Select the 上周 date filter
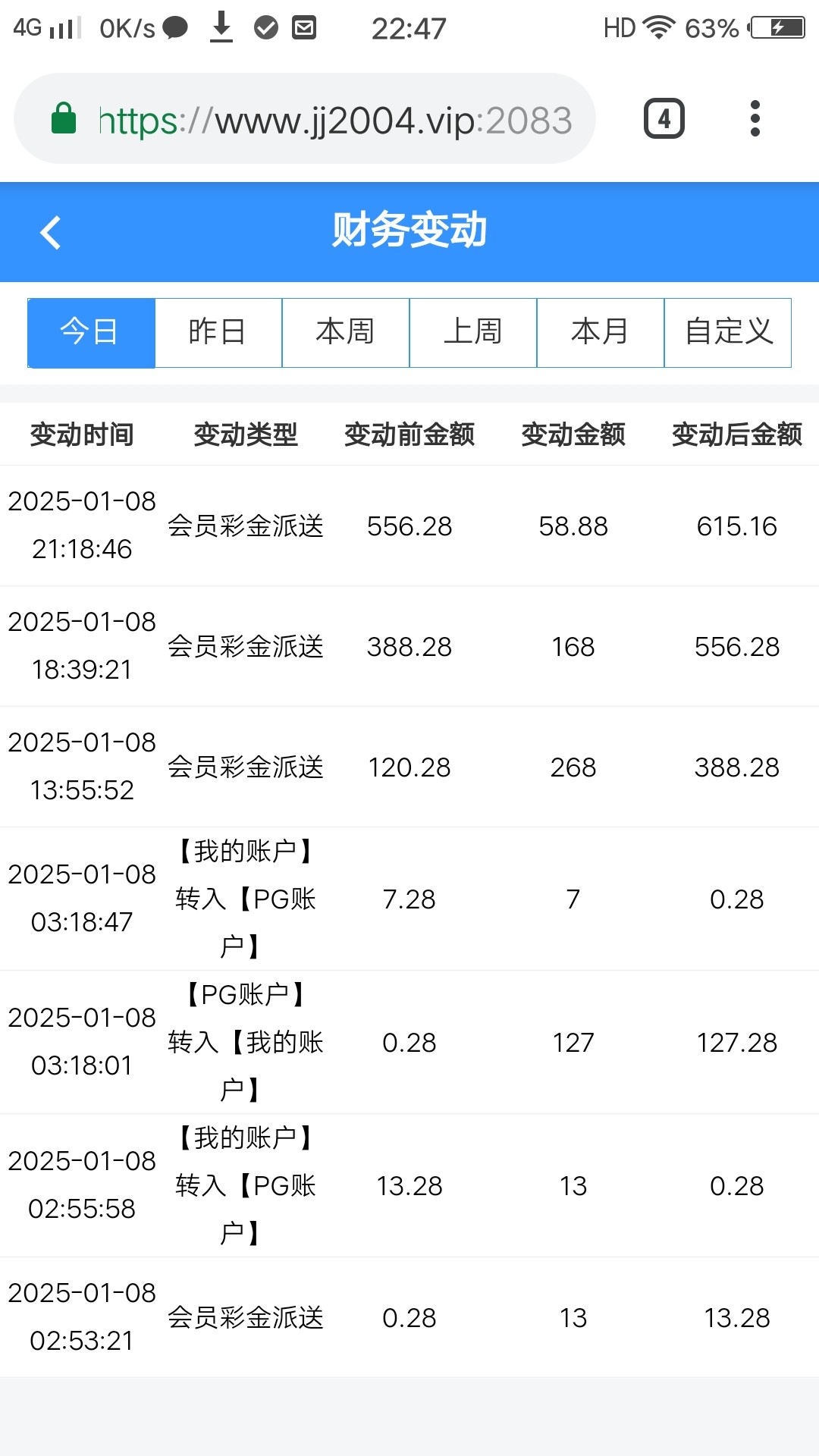 [x=472, y=332]
